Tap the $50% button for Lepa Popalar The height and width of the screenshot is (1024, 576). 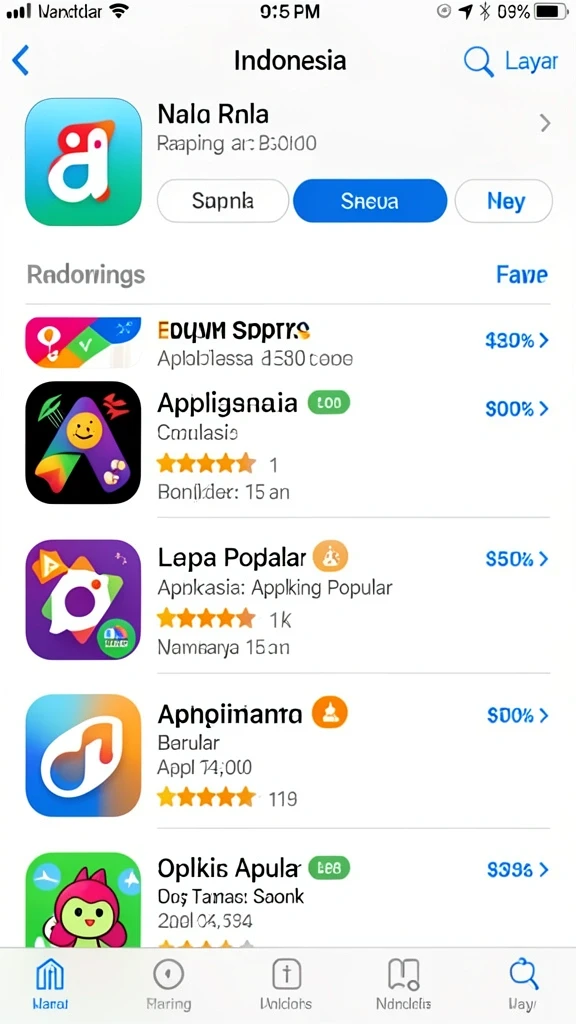point(517,559)
